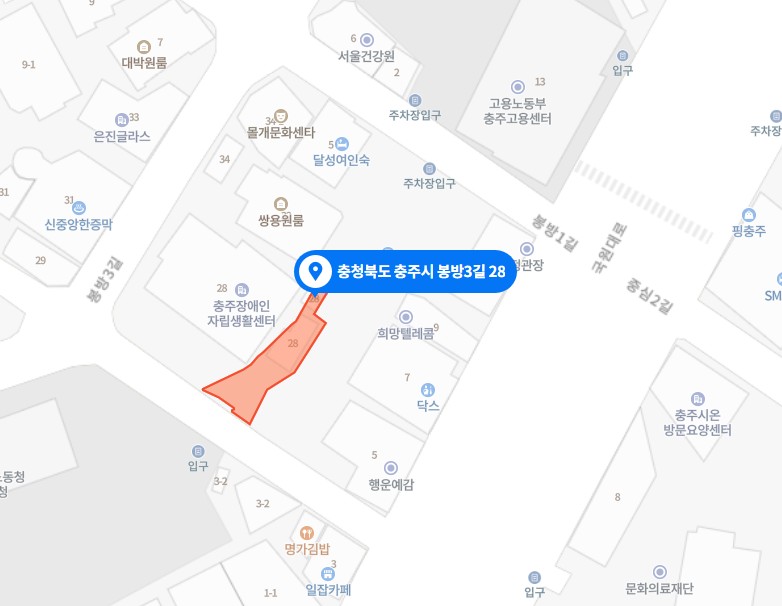Image resolution: width=782 pixels, height=606 pixels.
Task: Select the 물개문화센타 marker
Action: click(281, 116)
